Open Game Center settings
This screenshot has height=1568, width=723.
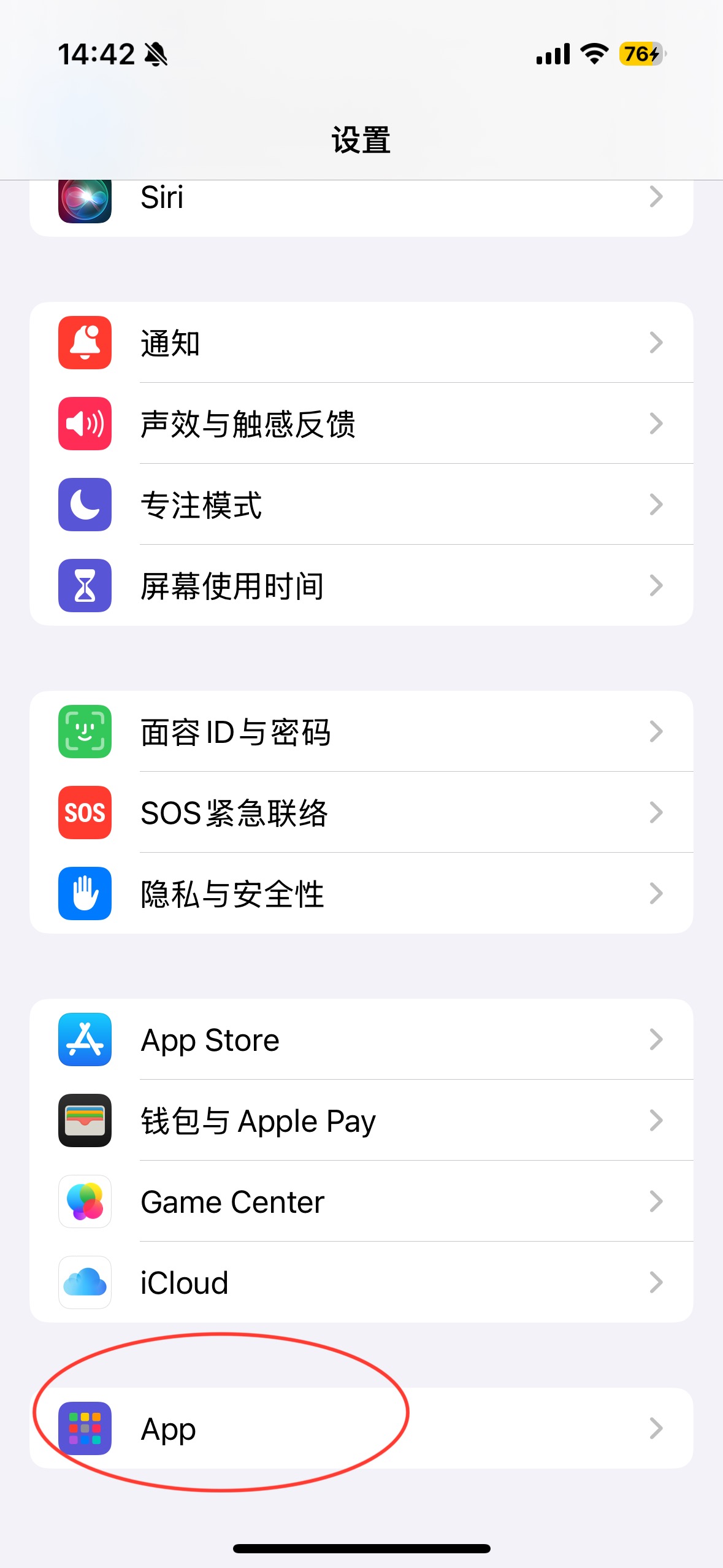click(361, 1201)
